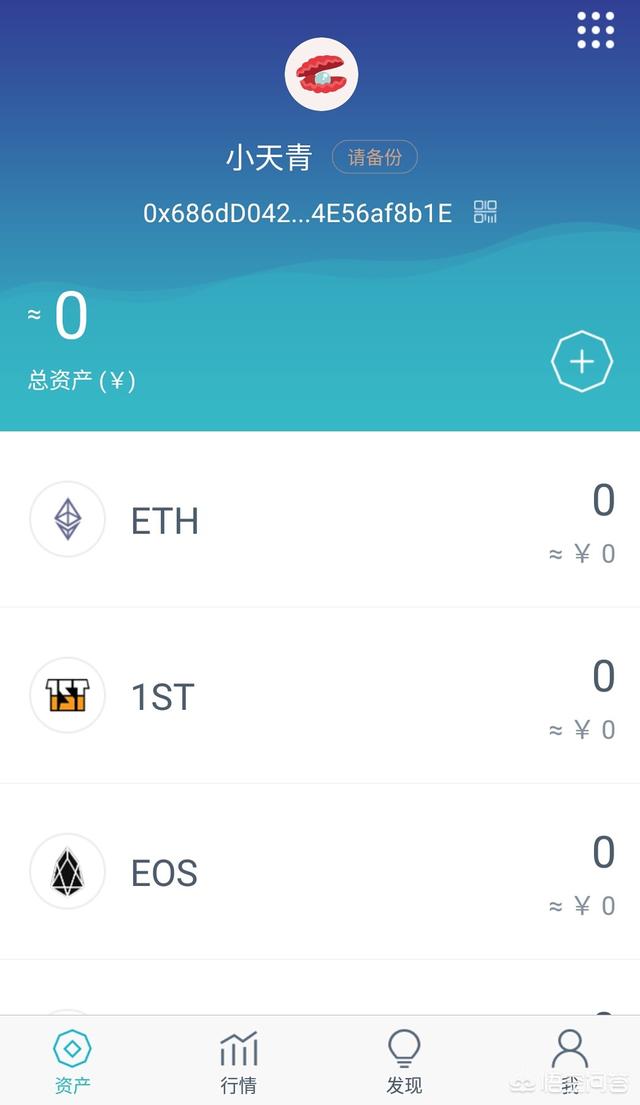
Task: Switch to the 行情 market tab
Action: pos(238,1062)
